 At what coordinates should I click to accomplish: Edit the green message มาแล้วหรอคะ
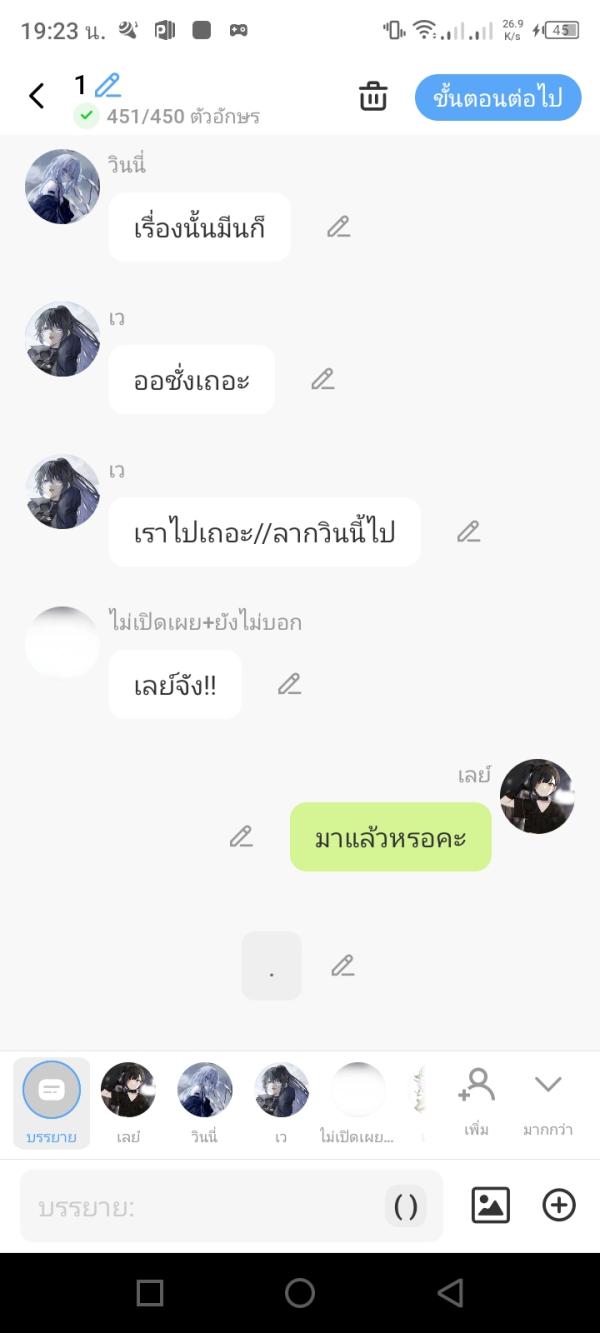(241, 836)
